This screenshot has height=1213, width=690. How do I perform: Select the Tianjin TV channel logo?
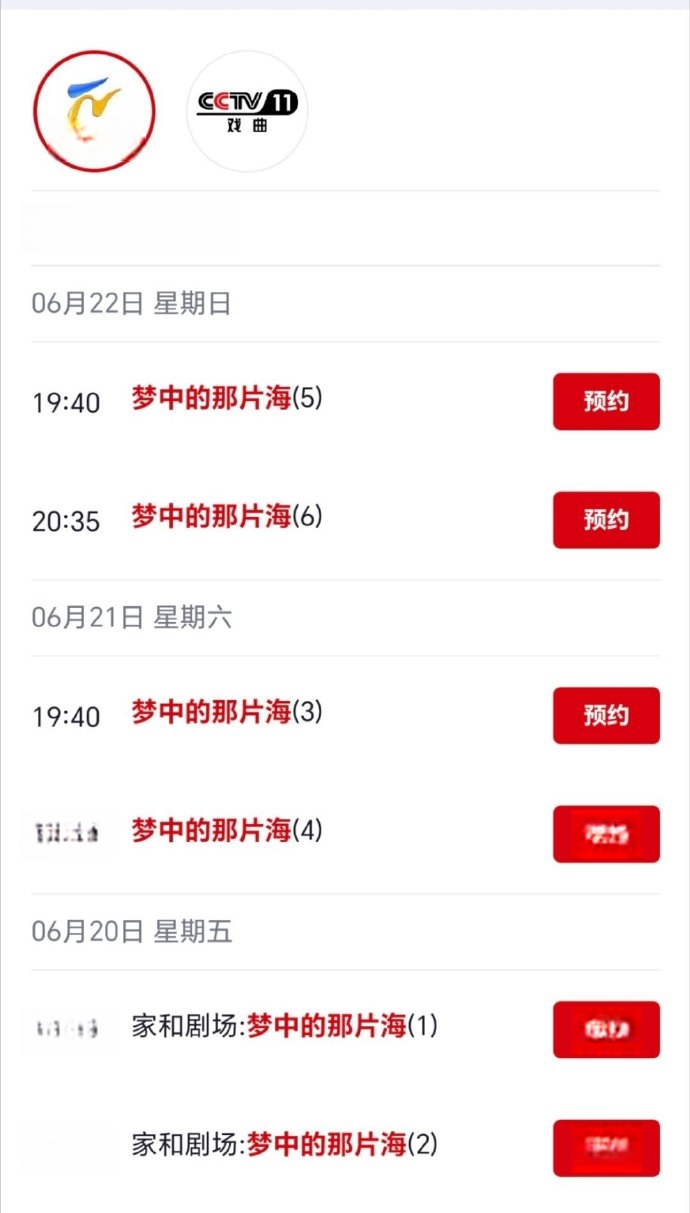tap(95, 111)
